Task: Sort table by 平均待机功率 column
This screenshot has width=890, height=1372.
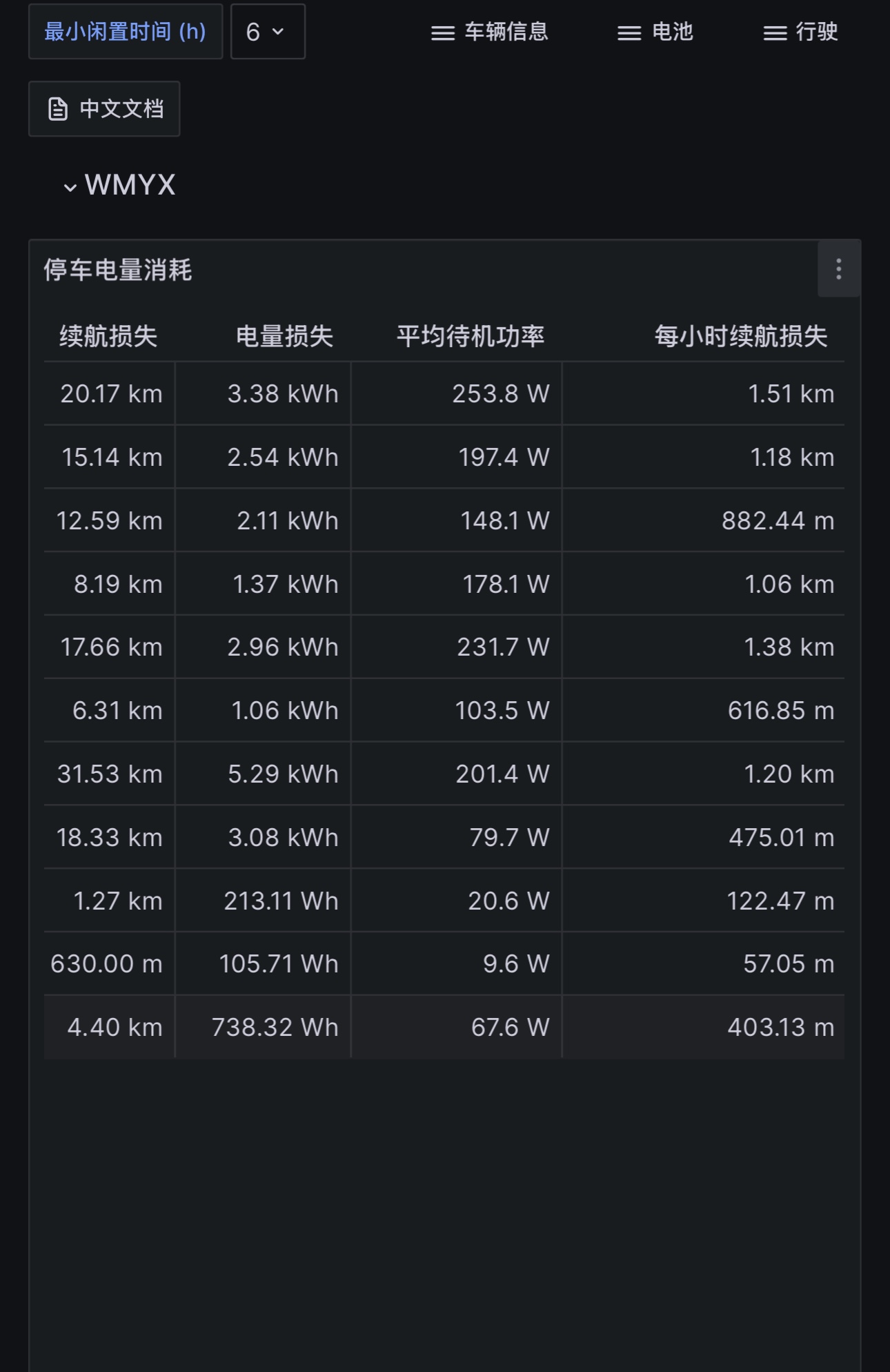Action: click(471, 336)
